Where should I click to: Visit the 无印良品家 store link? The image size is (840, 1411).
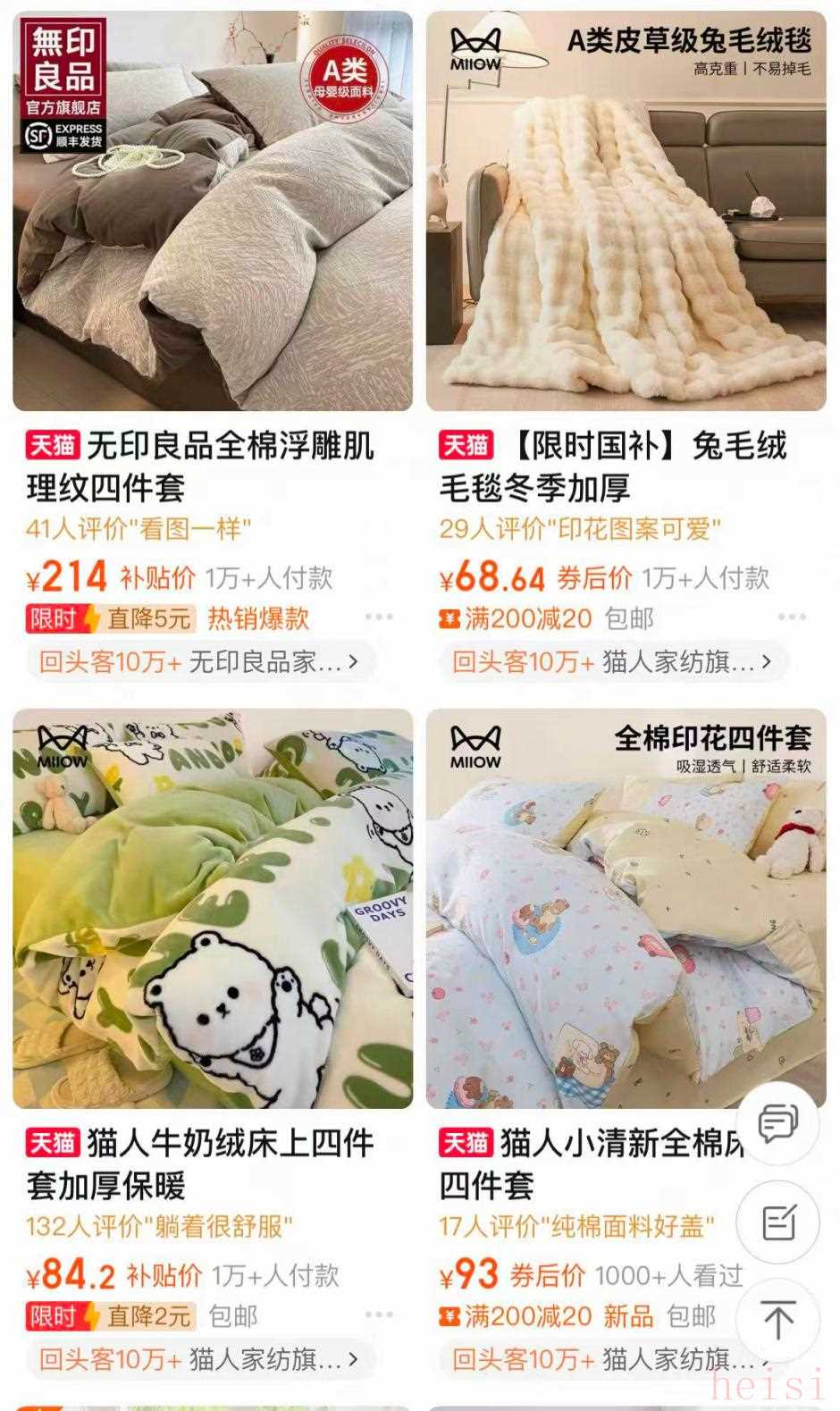pyautogui.click(x=200, y=662)
